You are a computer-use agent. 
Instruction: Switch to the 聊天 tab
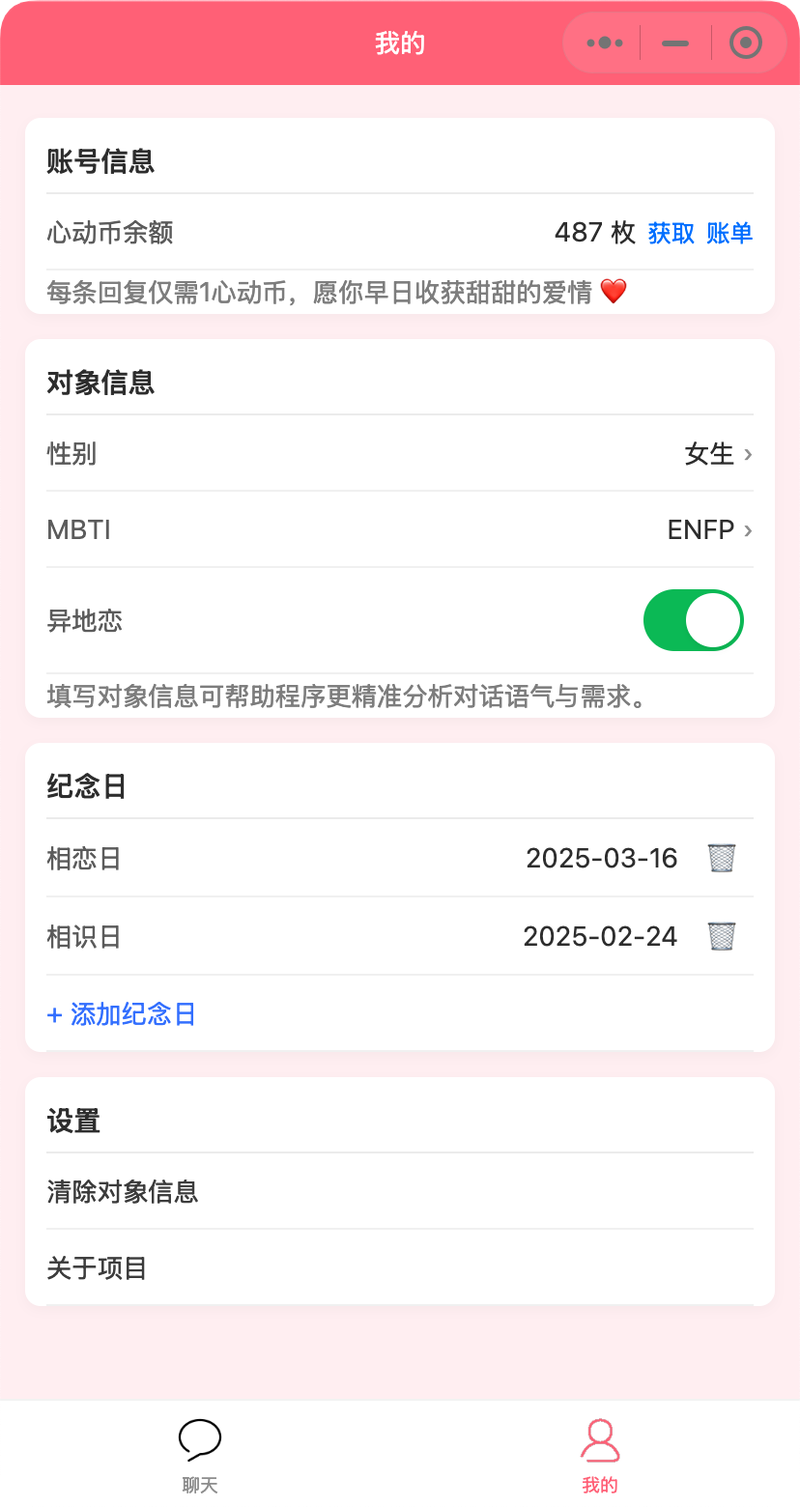[x=200, y=1456]
